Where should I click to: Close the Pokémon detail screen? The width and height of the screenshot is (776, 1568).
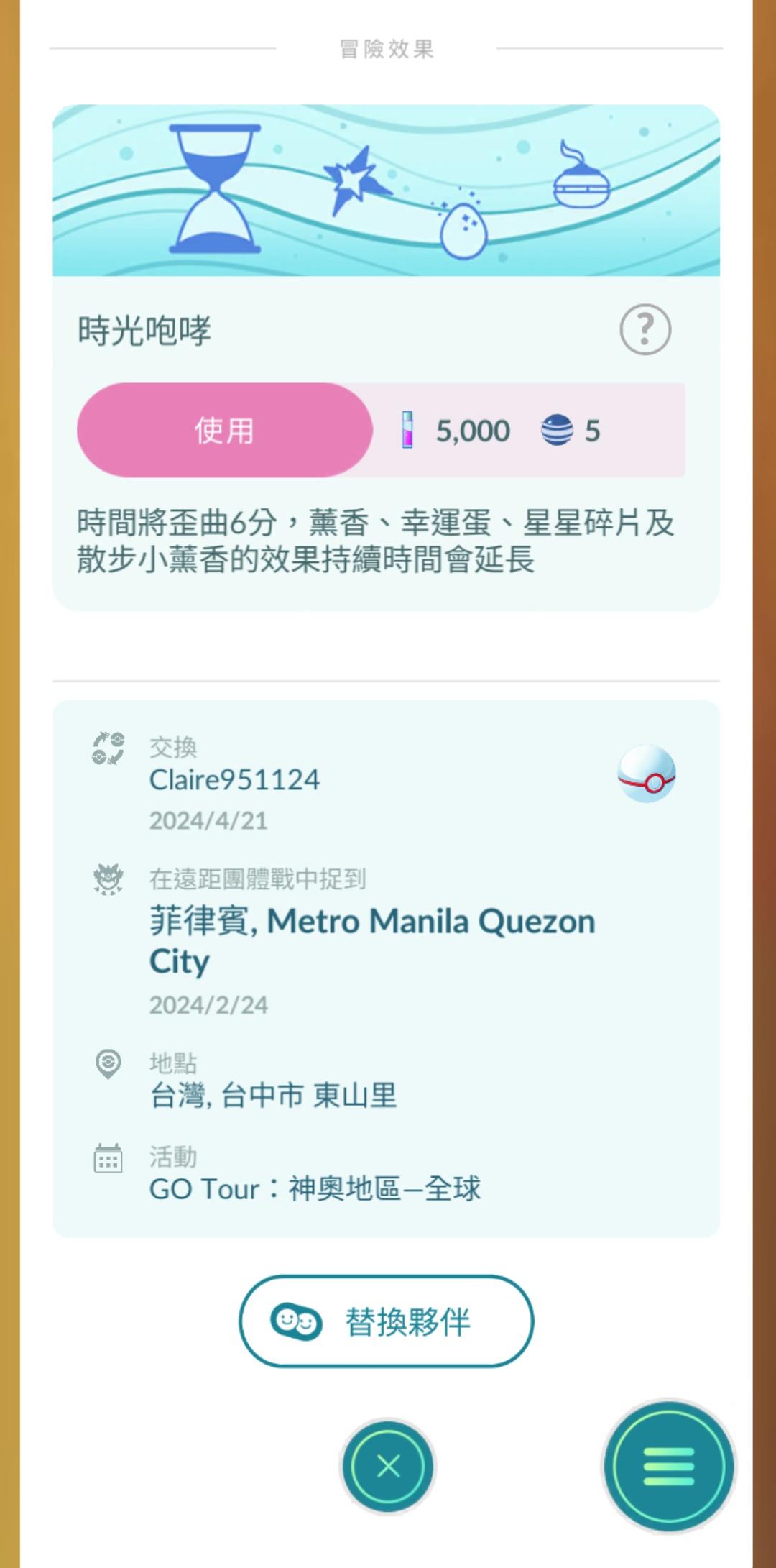(388, 1466)
